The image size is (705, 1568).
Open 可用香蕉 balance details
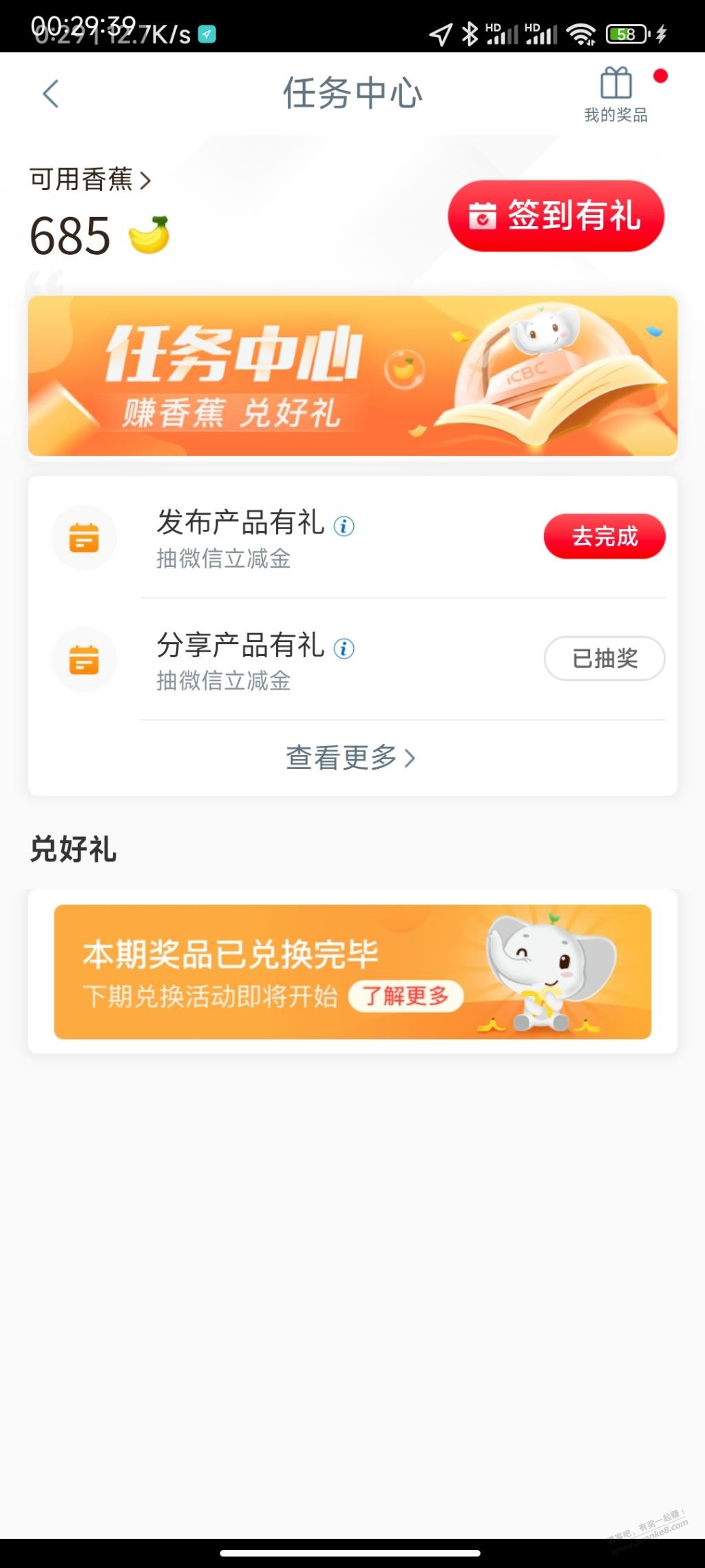90,180
